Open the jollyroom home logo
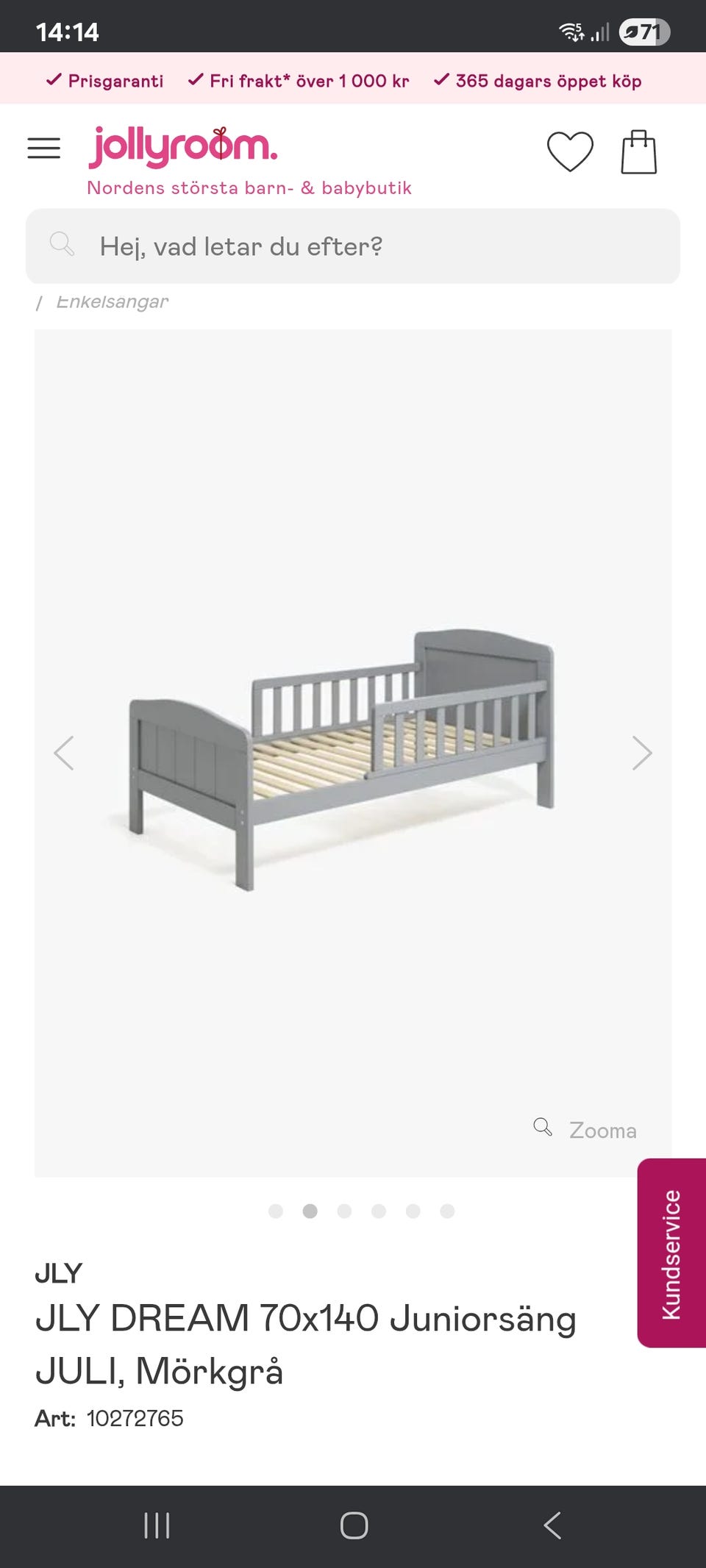 click(x=184, y=147)
